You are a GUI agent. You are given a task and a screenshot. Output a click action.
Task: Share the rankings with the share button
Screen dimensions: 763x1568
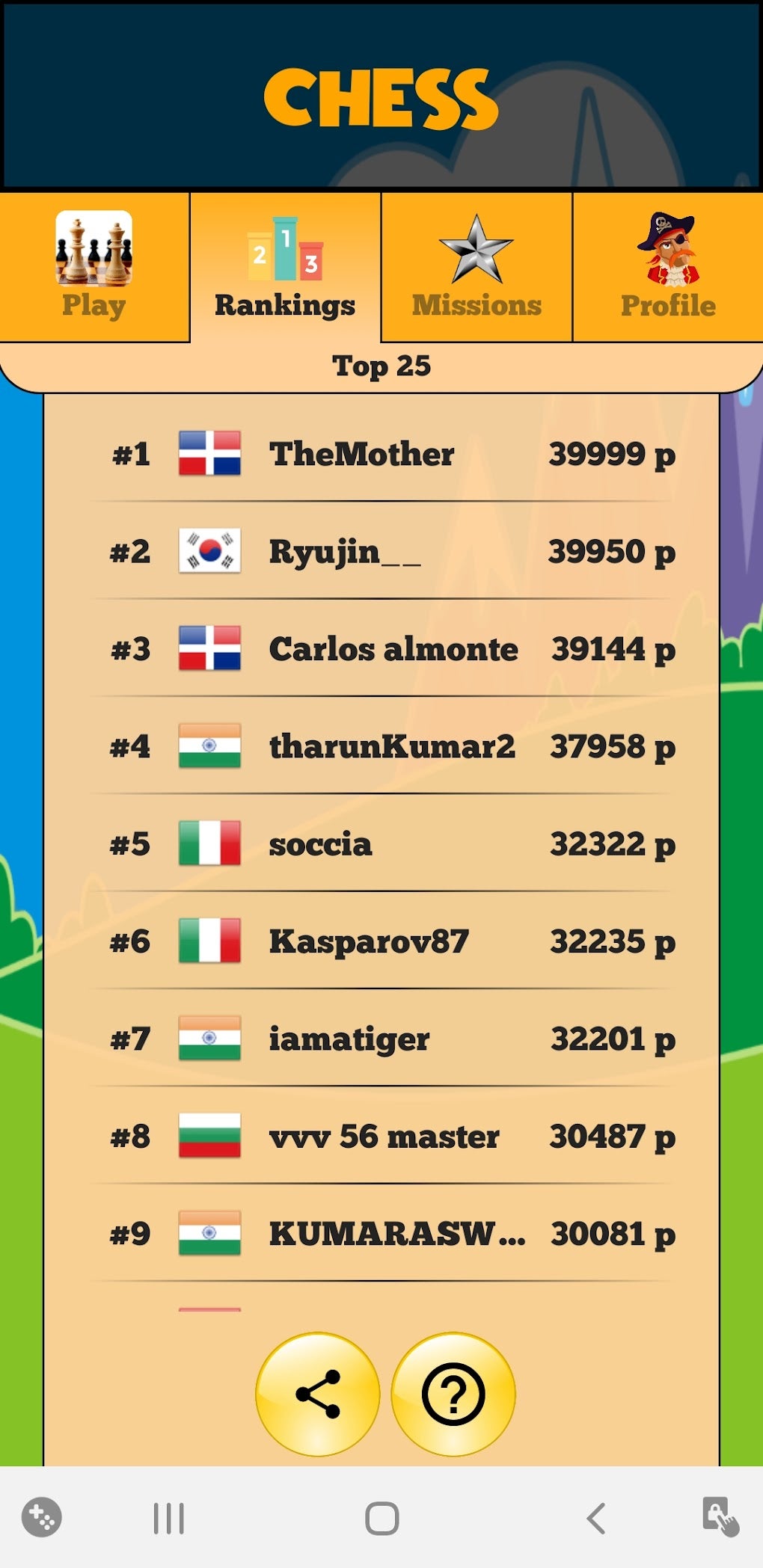[x=318, y=1394]
